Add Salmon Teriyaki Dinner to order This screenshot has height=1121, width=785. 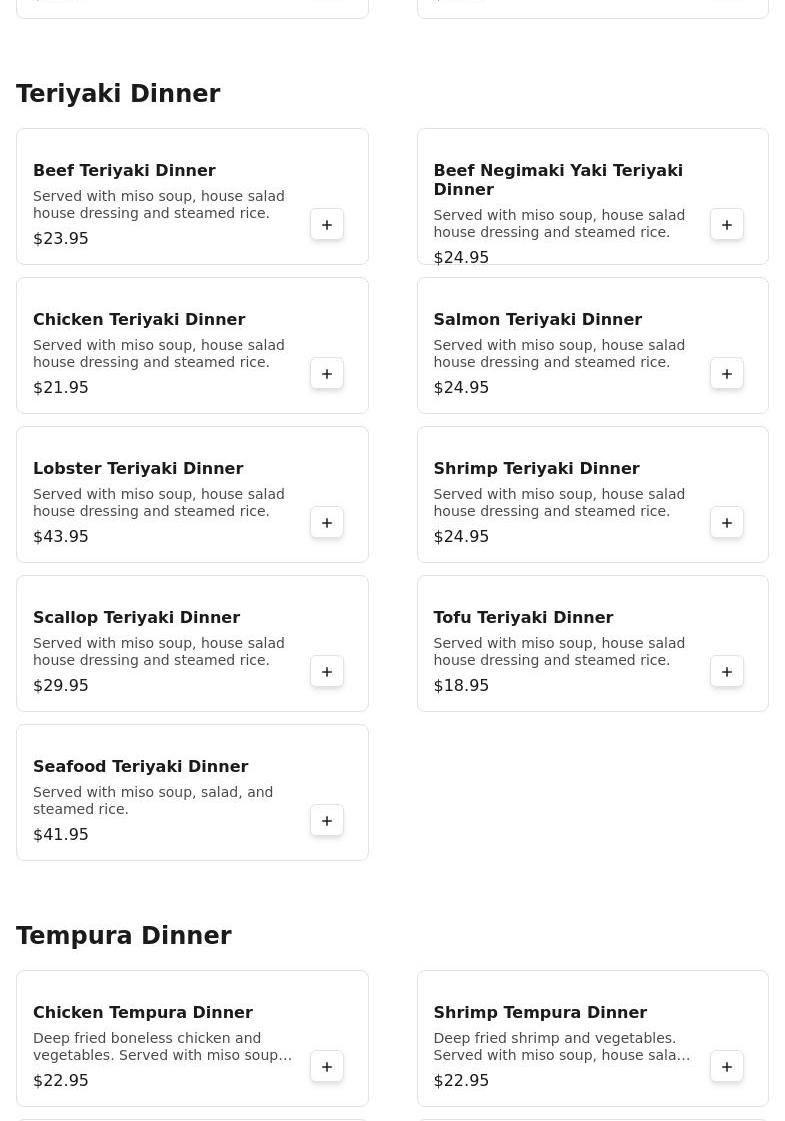point(727,374)
